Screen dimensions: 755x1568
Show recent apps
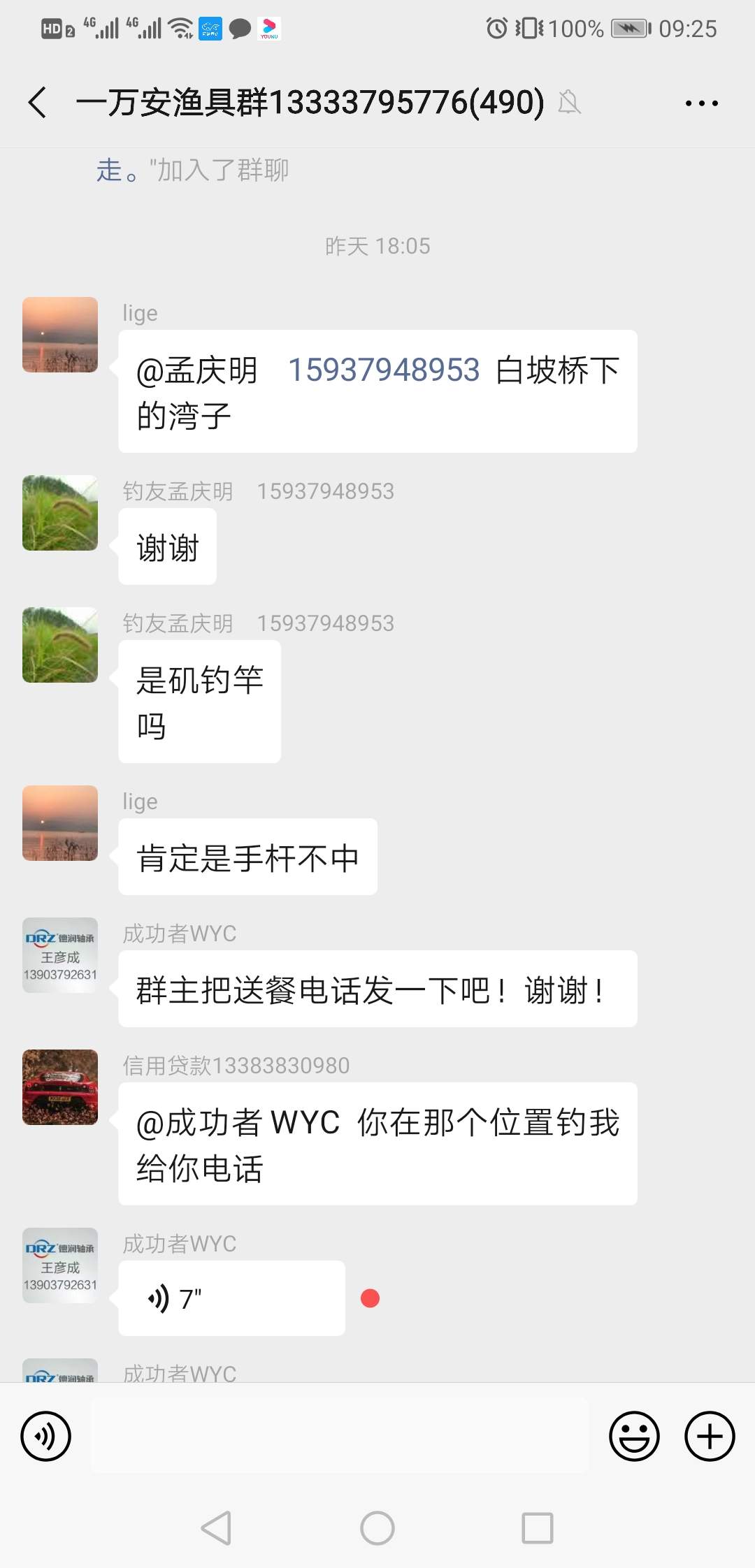click(x=537, y=1528)
